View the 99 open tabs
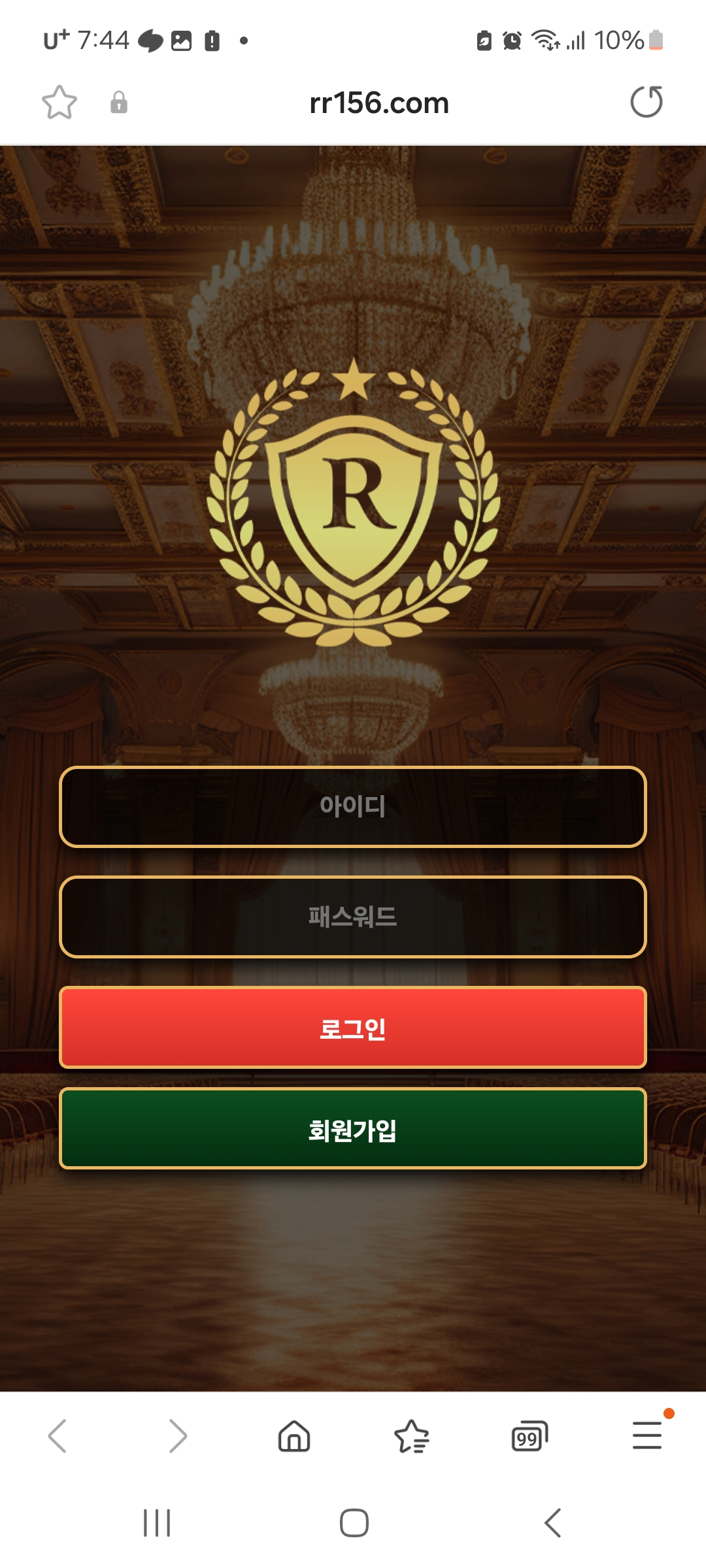Screen dimensions: 706x1568 point(529,1436)
